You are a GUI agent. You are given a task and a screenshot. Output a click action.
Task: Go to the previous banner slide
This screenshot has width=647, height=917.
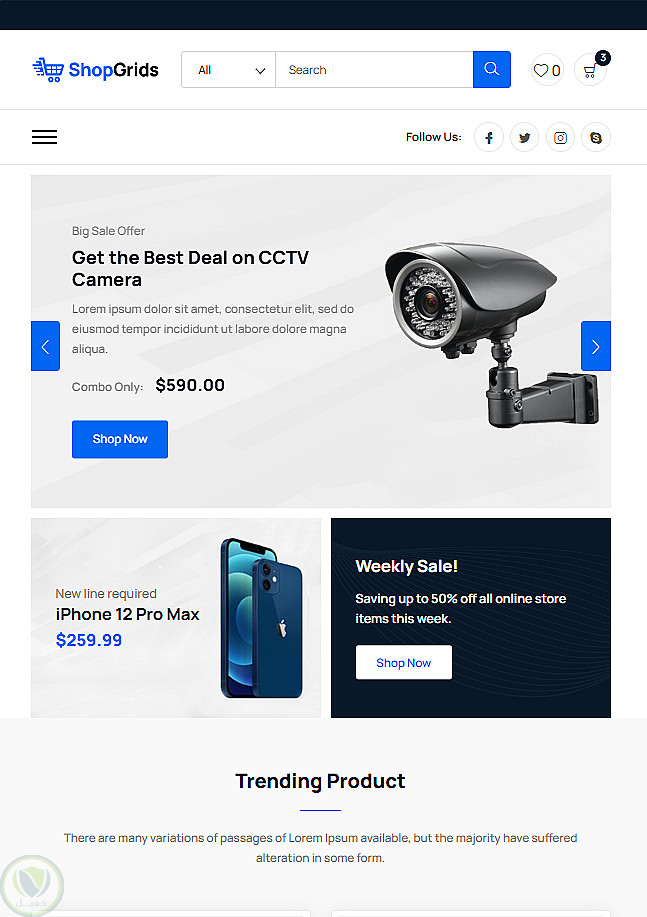[x=45, y=346]
